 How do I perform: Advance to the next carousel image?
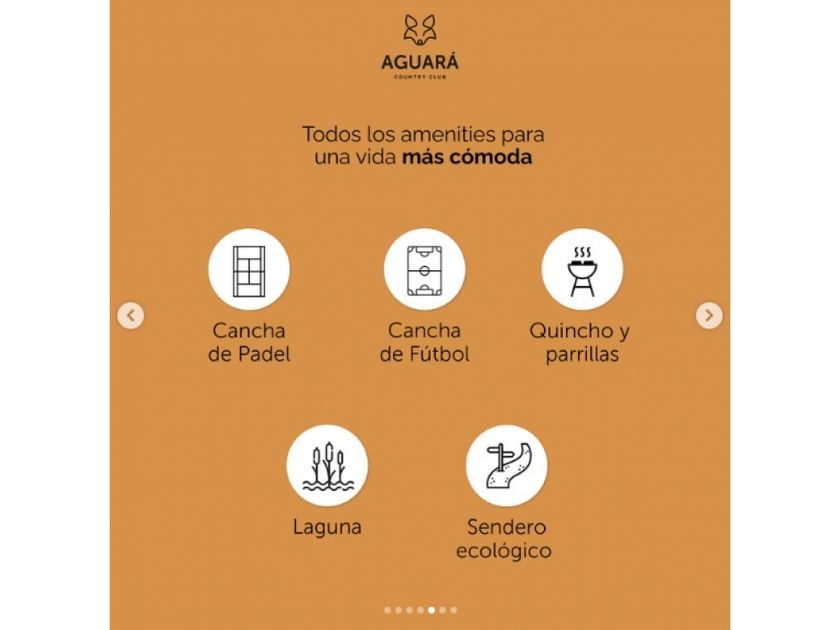[x=709, y=316]
